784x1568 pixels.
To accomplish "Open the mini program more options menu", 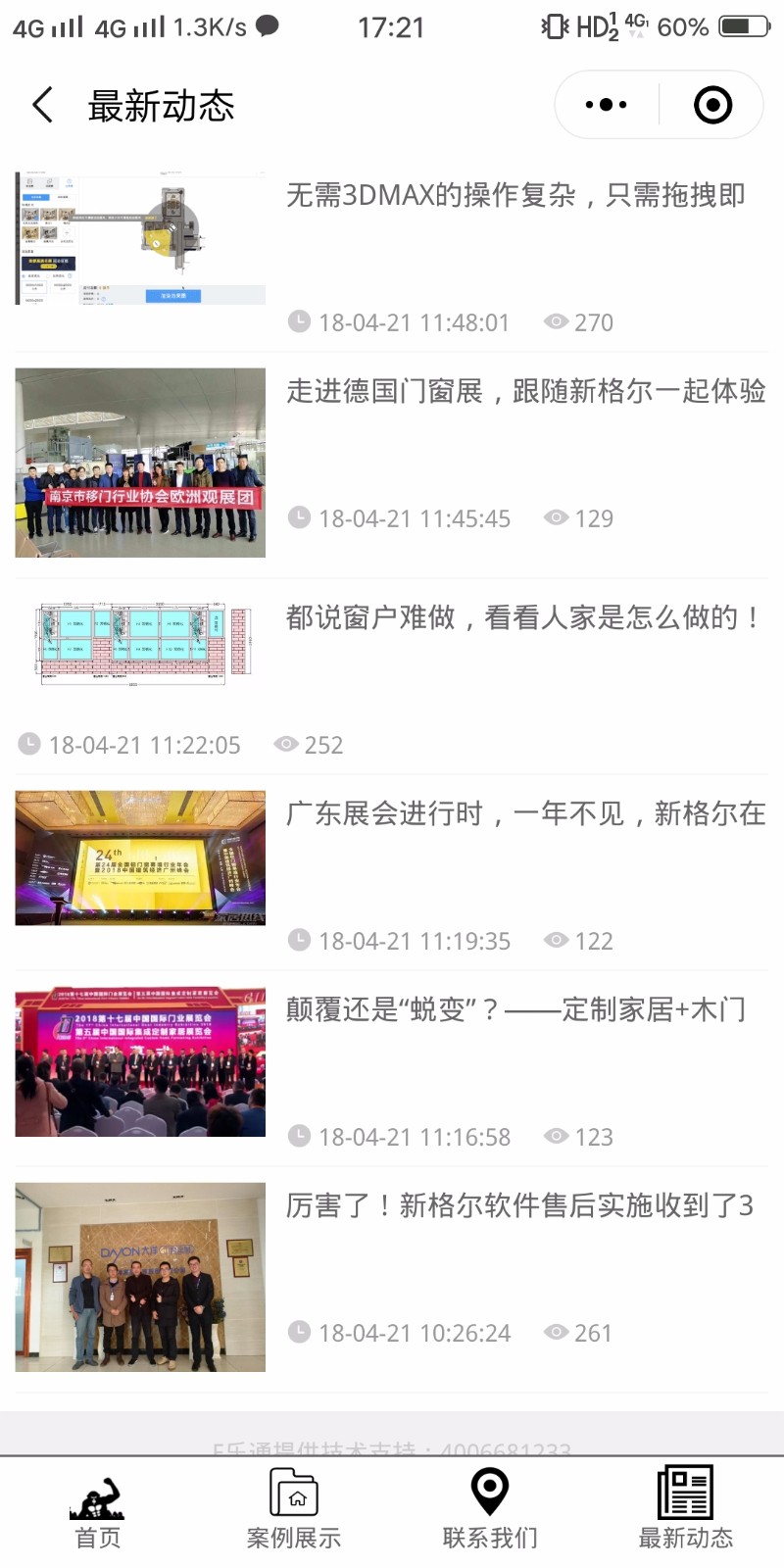I will coord(606,105).
